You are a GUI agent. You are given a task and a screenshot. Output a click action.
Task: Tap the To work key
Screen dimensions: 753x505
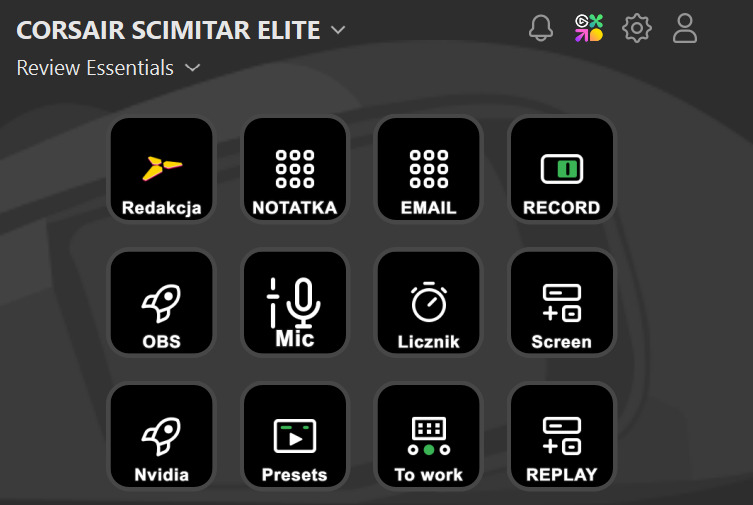click(x=428, y=436)
